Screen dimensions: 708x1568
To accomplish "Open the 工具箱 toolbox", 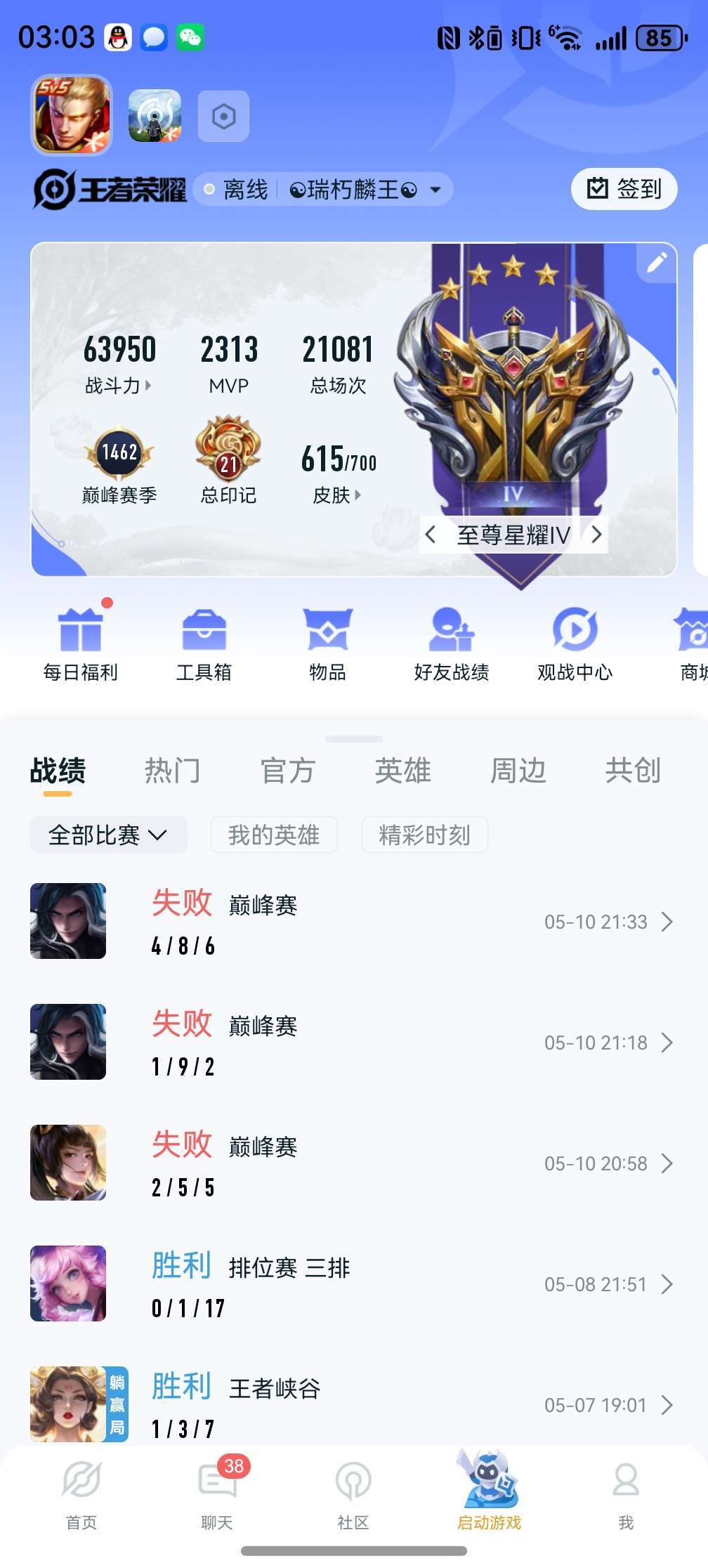I will pyautogui.click(x=204, y=643).
